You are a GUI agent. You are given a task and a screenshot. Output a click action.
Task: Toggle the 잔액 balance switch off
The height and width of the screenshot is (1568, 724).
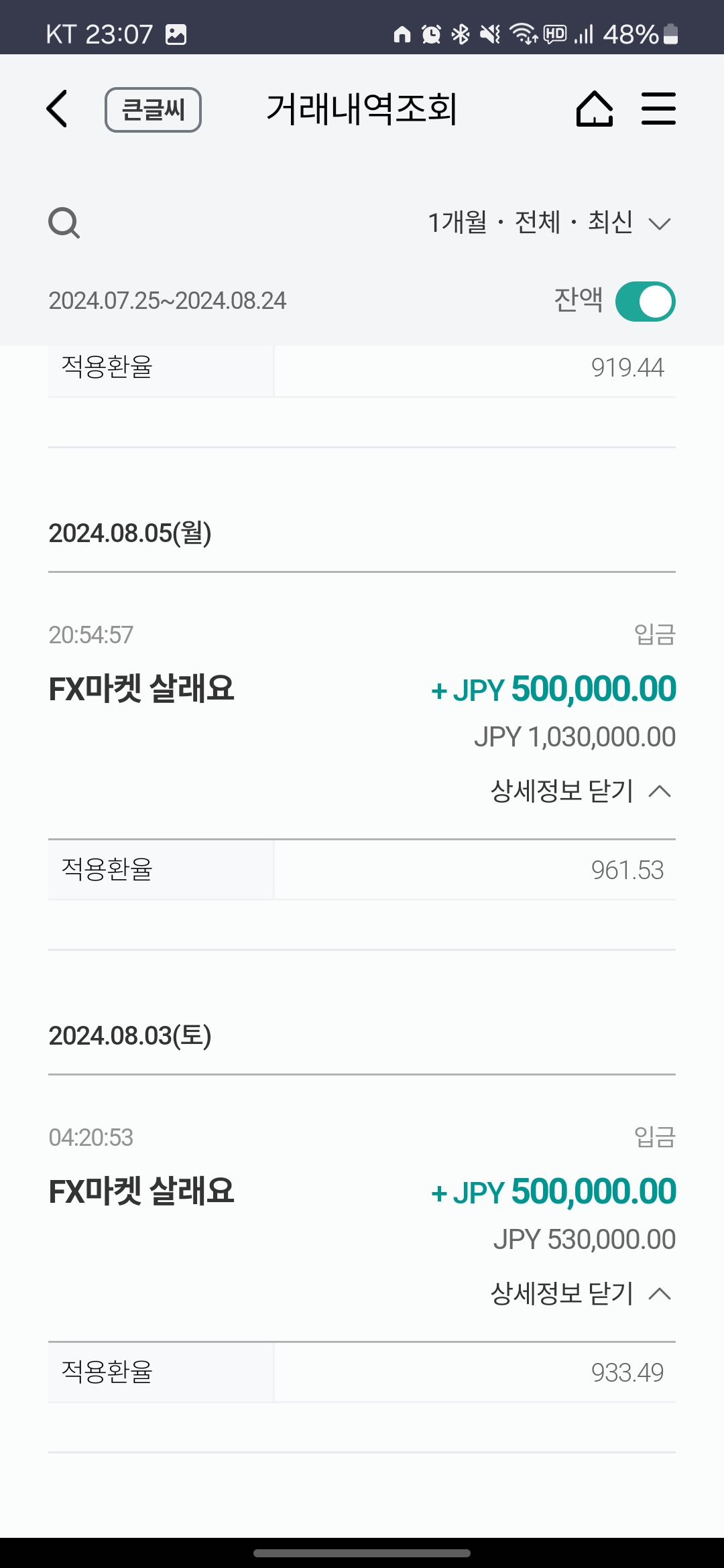pos(645,302)
